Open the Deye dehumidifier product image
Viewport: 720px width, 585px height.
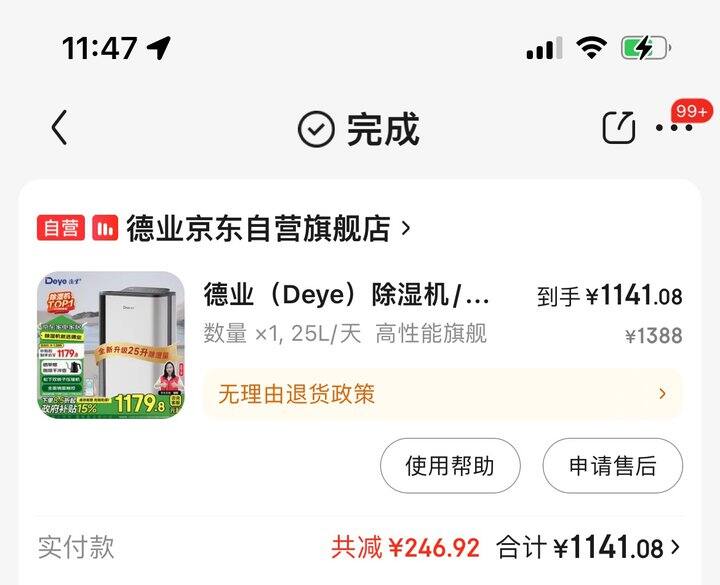click(111, 344)
